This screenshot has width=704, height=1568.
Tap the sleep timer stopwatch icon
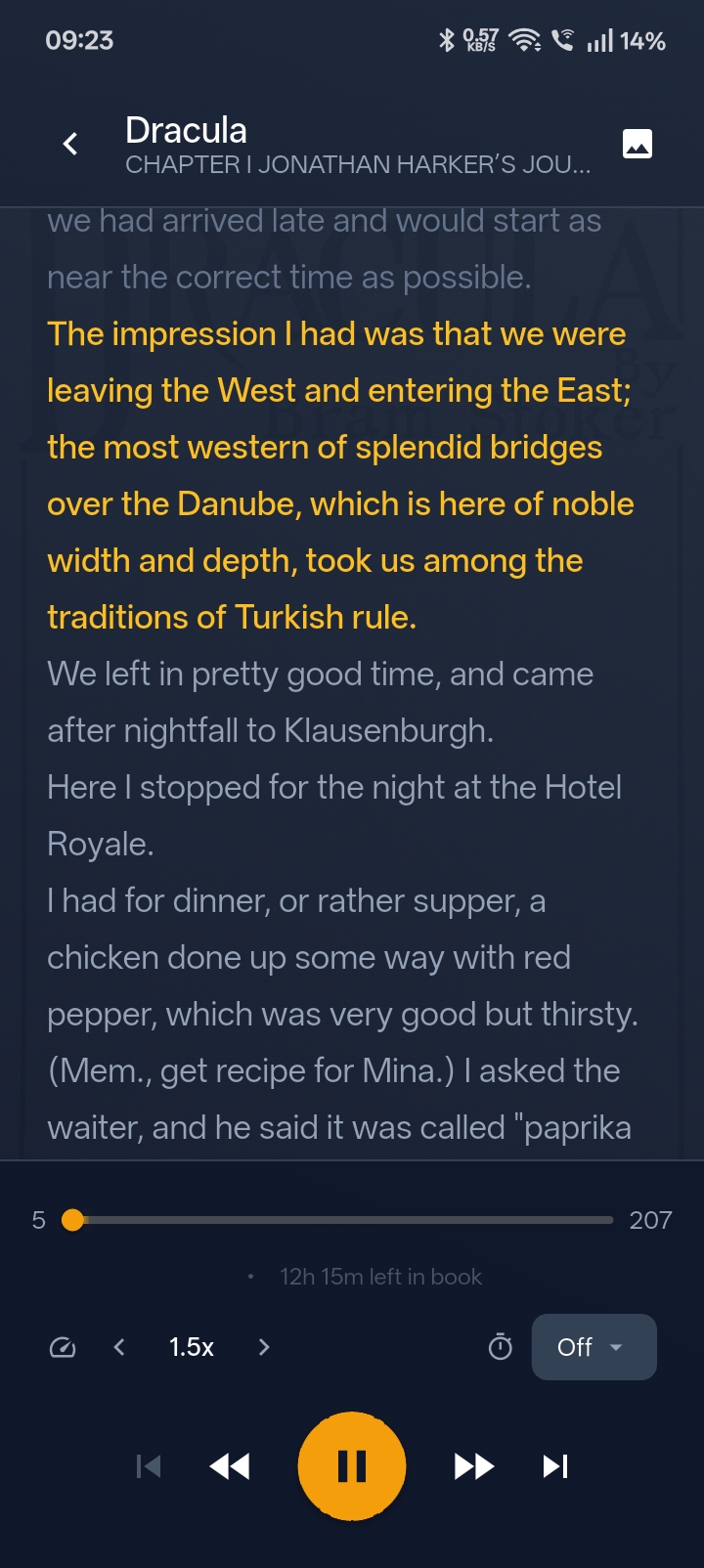point(500,1347)
